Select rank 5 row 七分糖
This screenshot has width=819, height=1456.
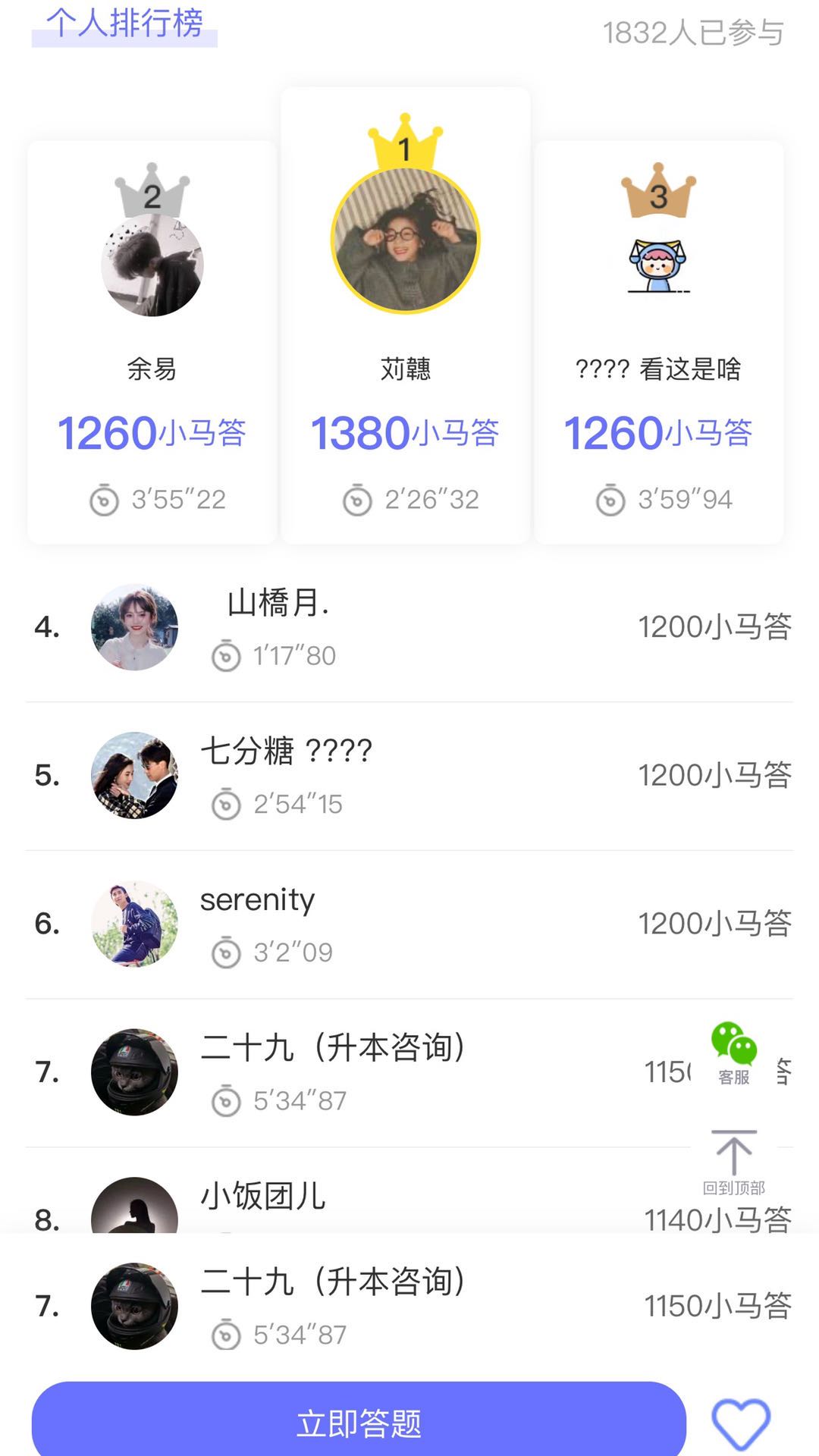tap(409, 776)
